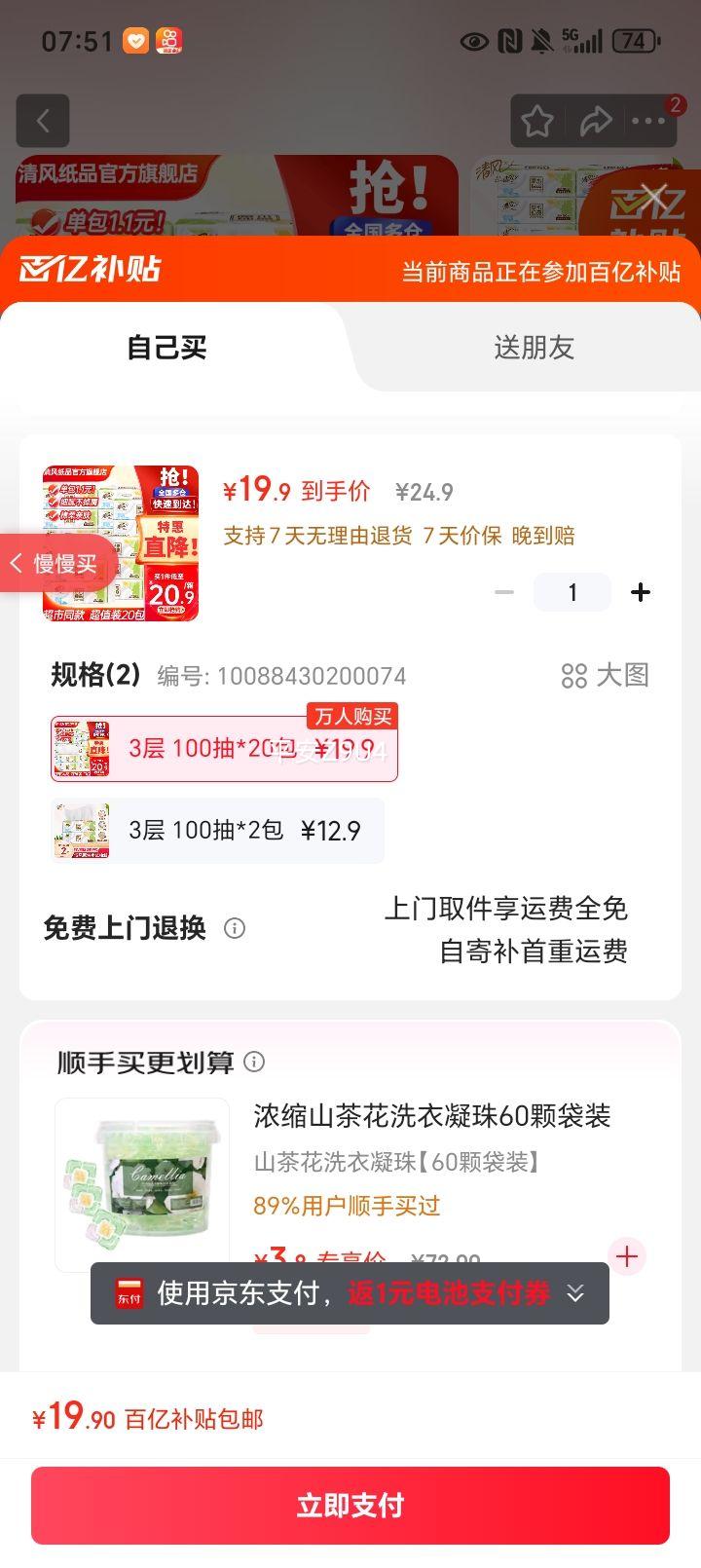
Task: Switch to the 送朋友 tab
Action: 534,348
